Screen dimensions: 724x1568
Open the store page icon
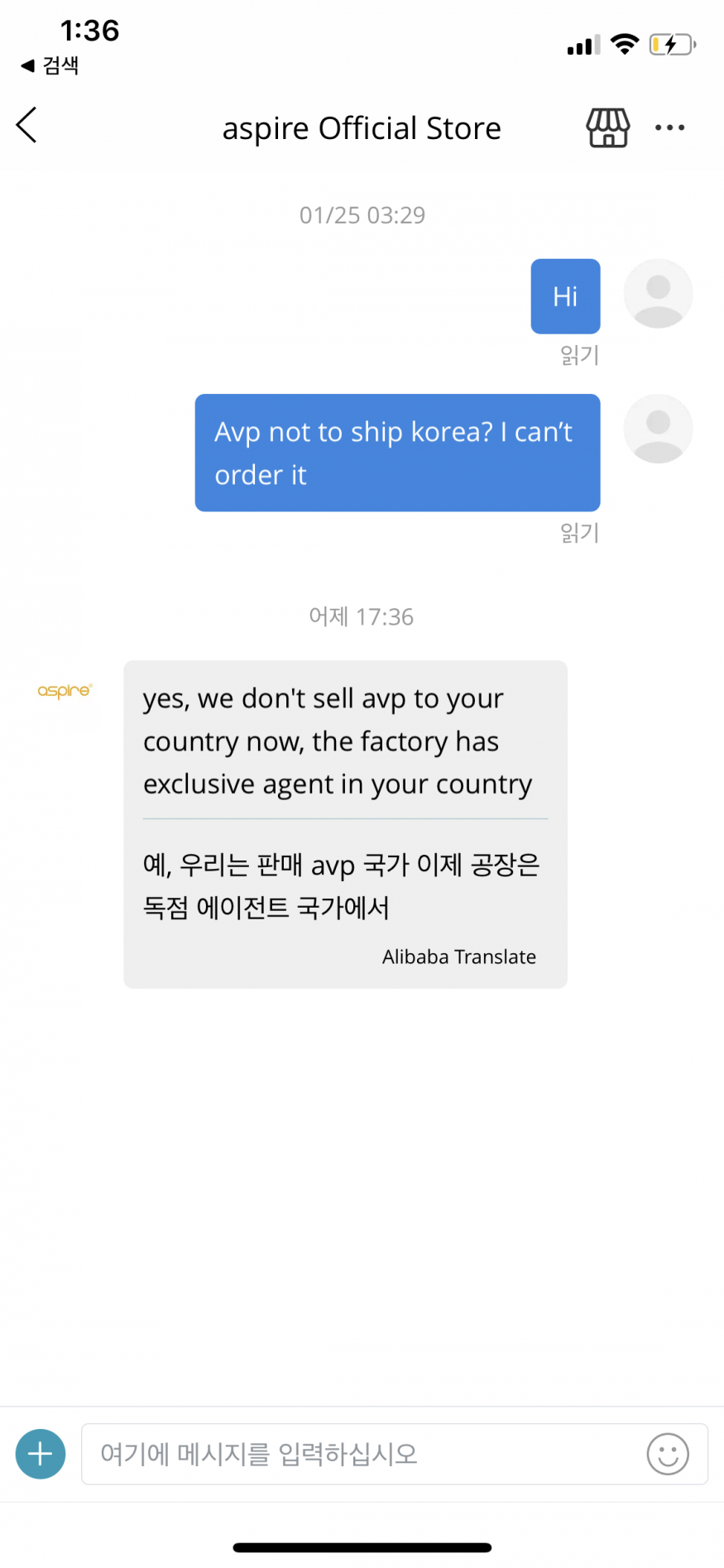coord(607,127)
